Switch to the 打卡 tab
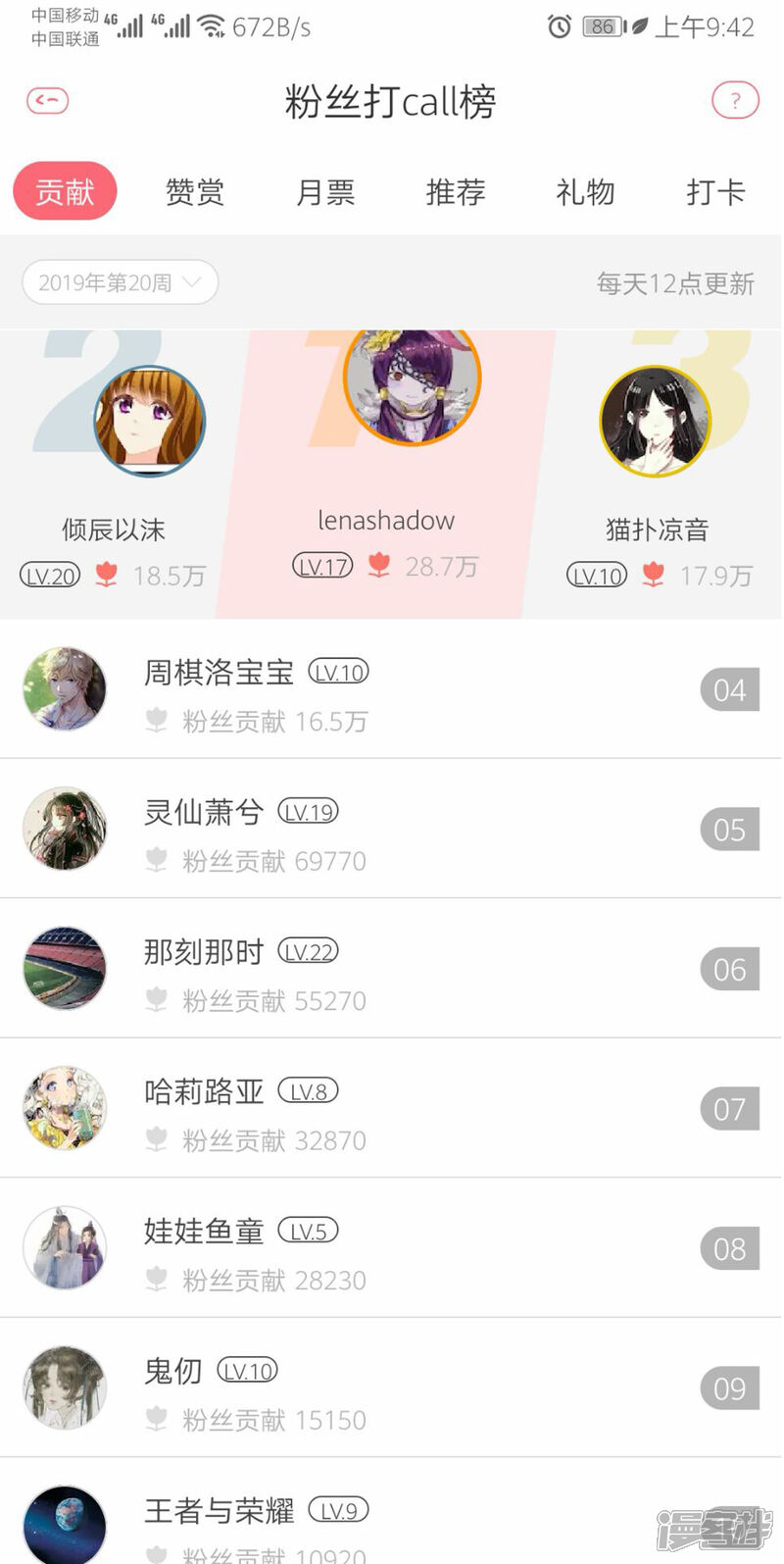This screenshot has height=1564, width=784. coord(715,192)
